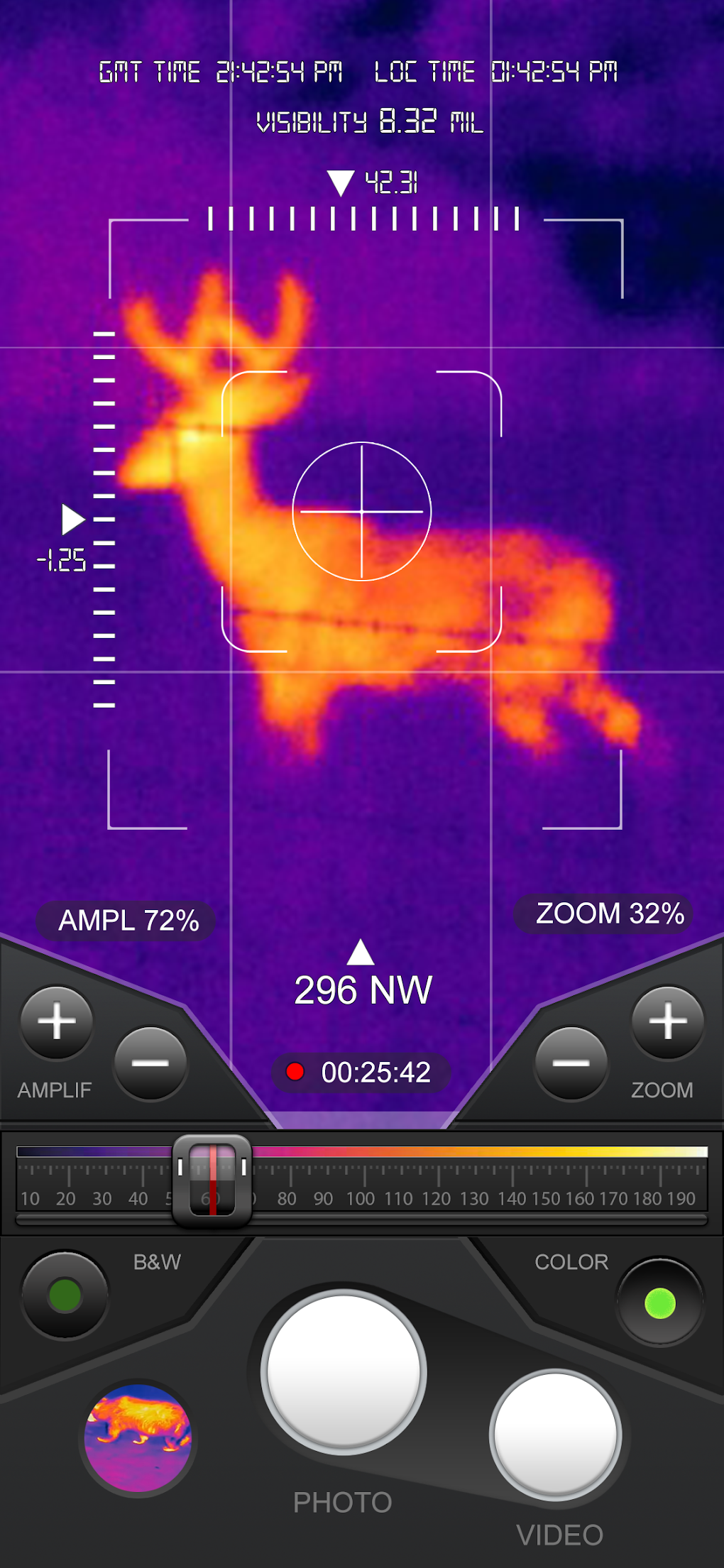Select the GMT TIME display
The width and height of the screenshot is (724, 1568).
coord(222,70)
